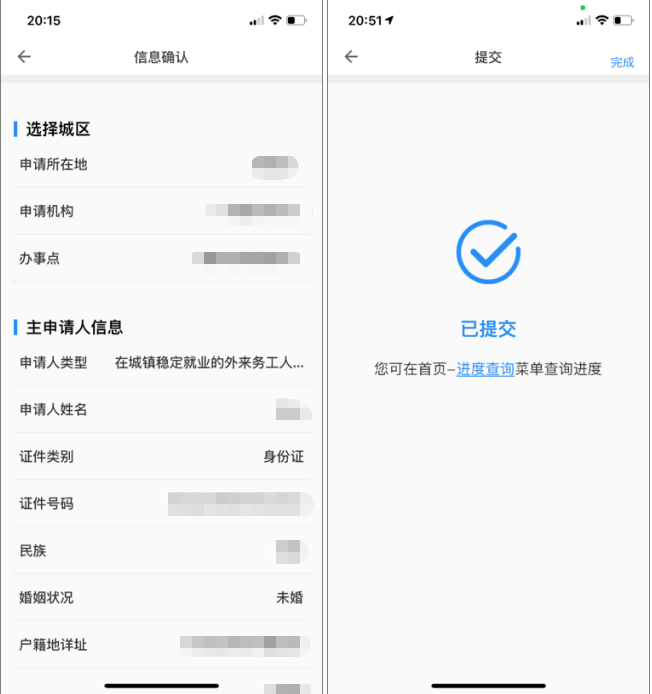The width and height of the screenshot is (652, 694).
Task: Open the 进度查询 link
Action: coord(485,369)
